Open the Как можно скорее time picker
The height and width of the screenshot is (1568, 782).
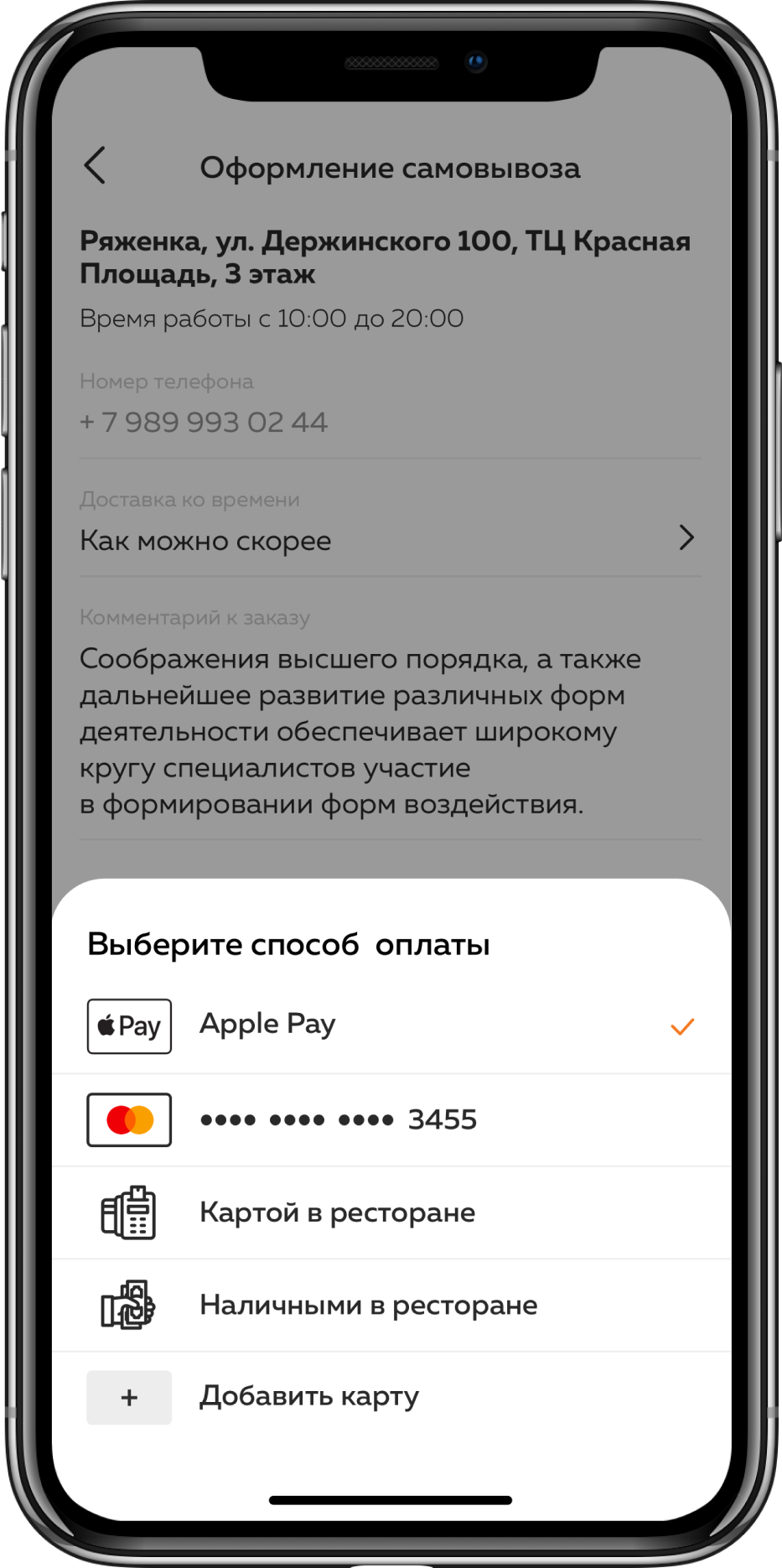[391, 540]
